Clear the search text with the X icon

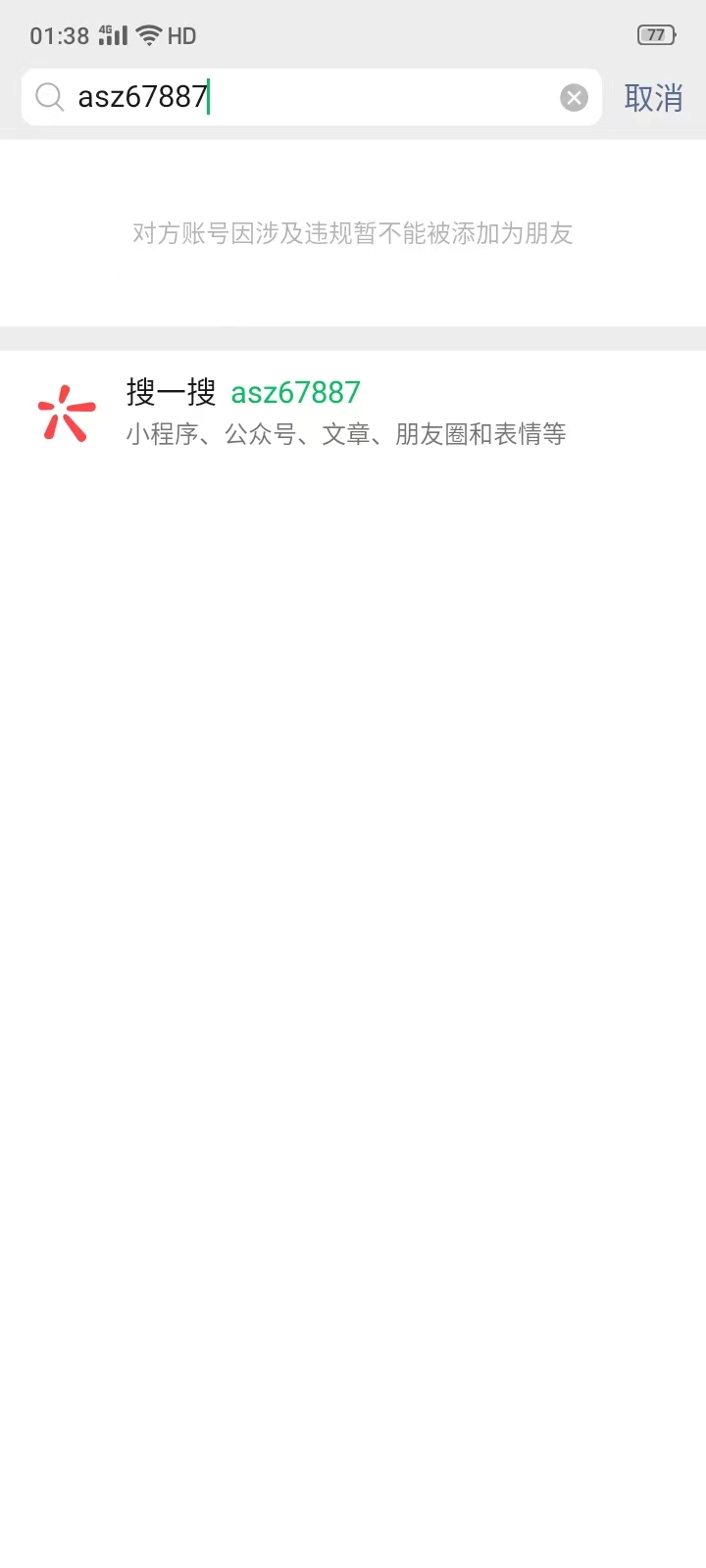click(574, 97)
